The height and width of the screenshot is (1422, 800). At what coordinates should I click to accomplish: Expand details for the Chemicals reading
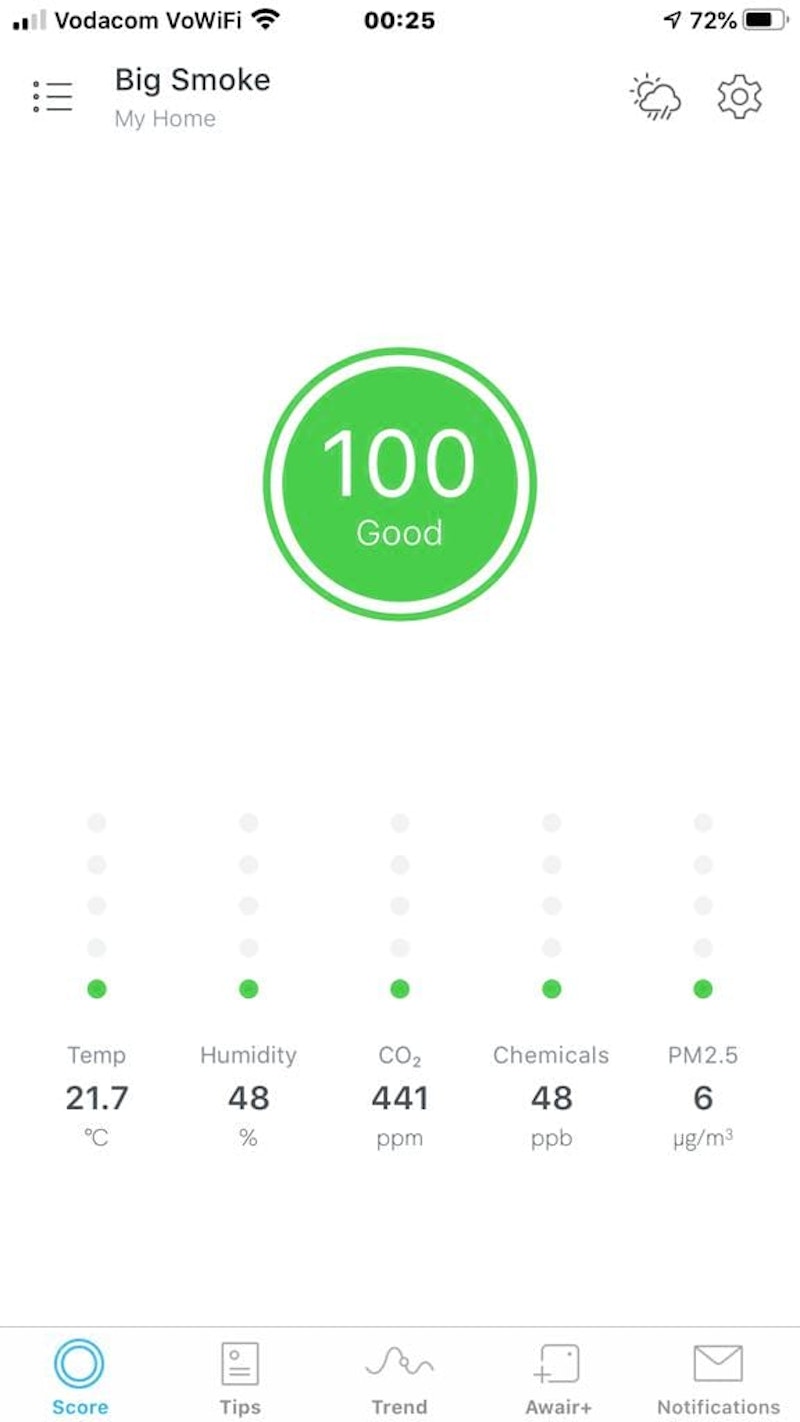point(551,1097)
